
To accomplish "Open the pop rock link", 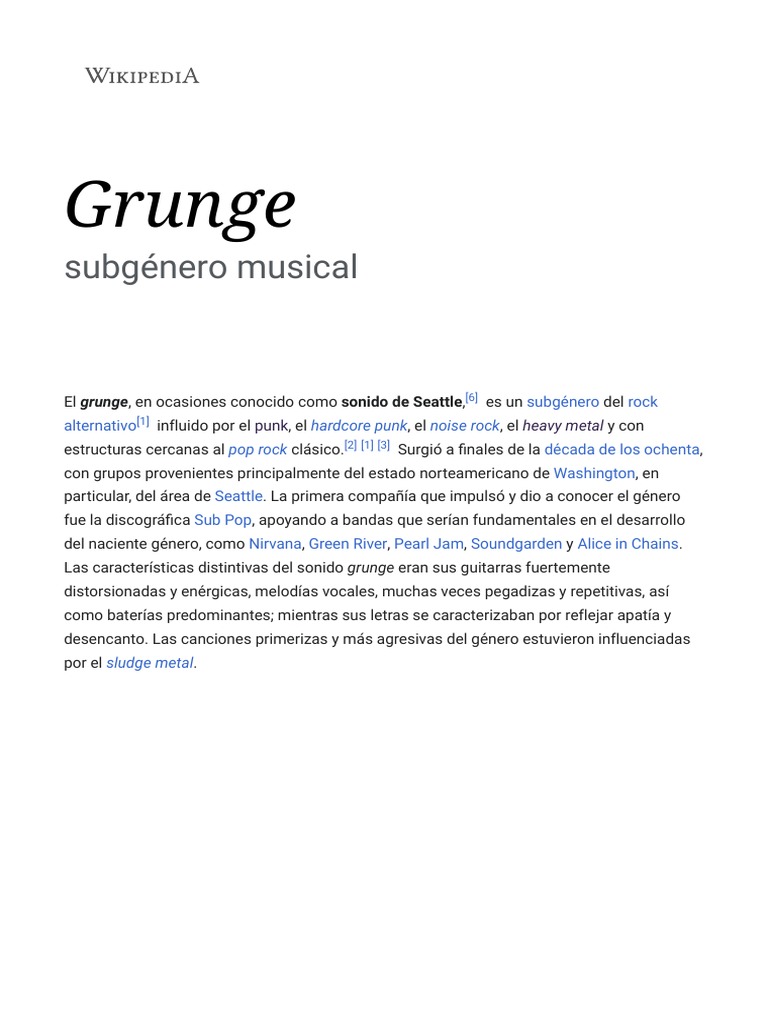I will click(x=257, y=449).
